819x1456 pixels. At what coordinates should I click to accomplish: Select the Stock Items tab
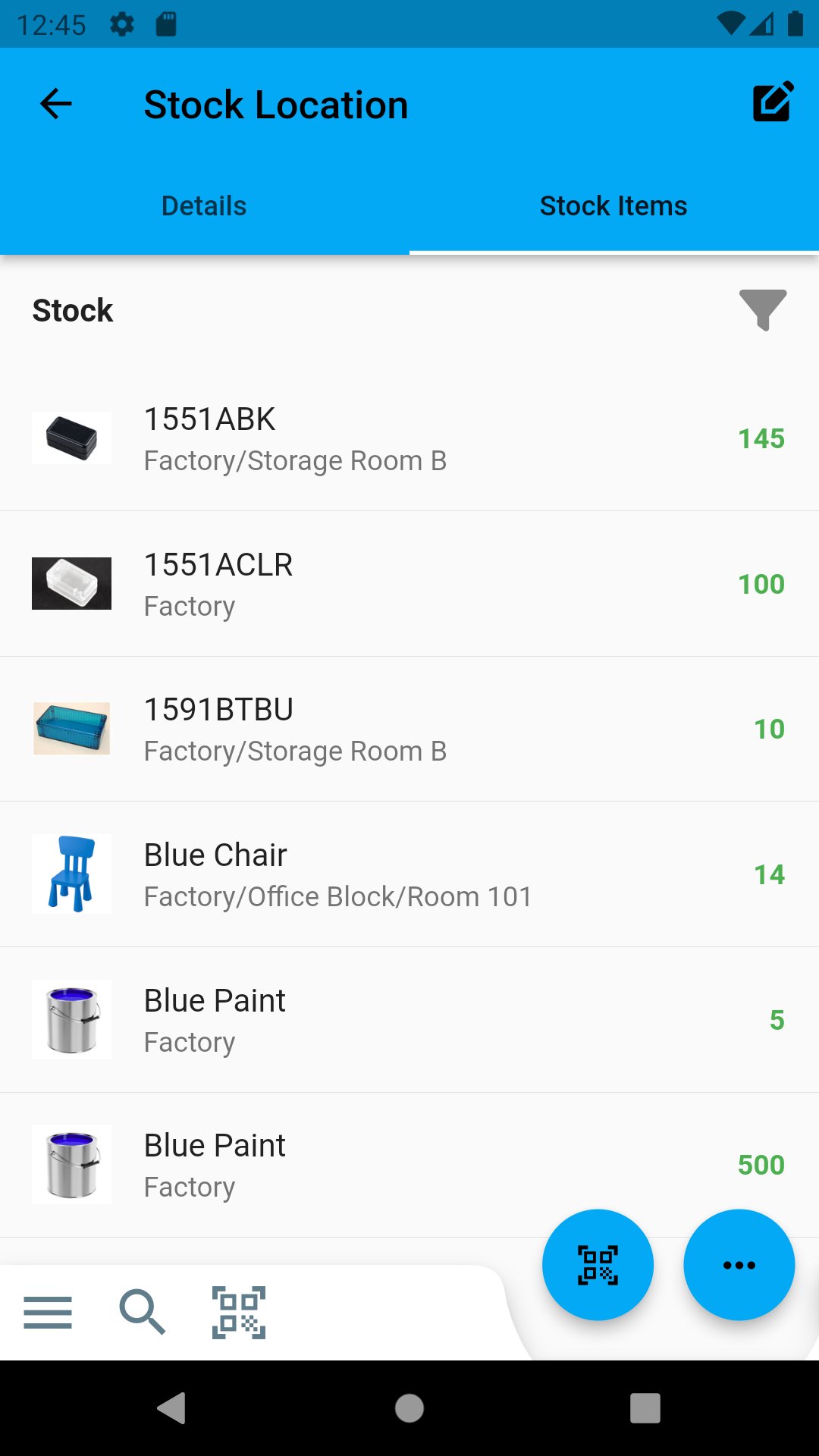(613, 205)
